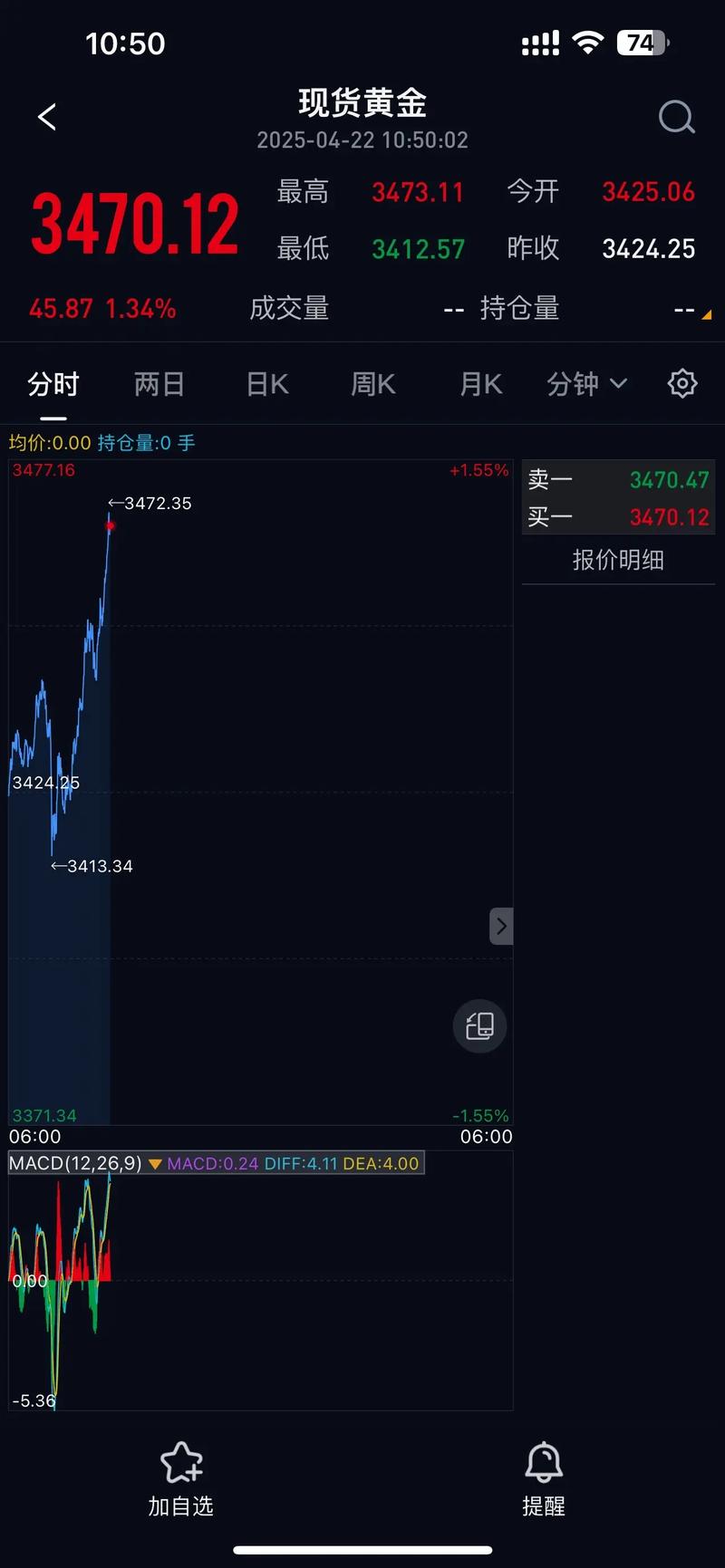Select the 周K chart tab
Viewport: 725px width, 1568px height.
click(x=372, y=383)
